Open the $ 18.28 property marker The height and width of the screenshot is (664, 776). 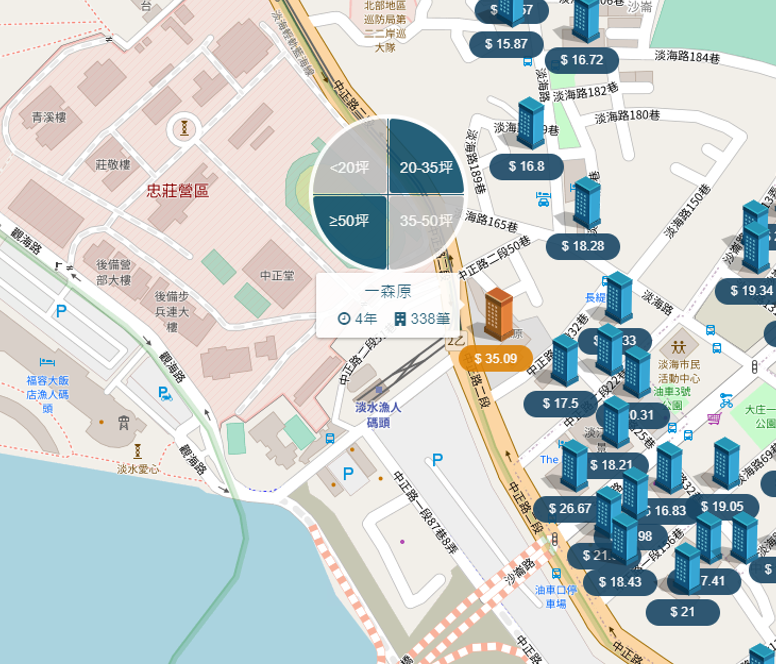(582, 246)
